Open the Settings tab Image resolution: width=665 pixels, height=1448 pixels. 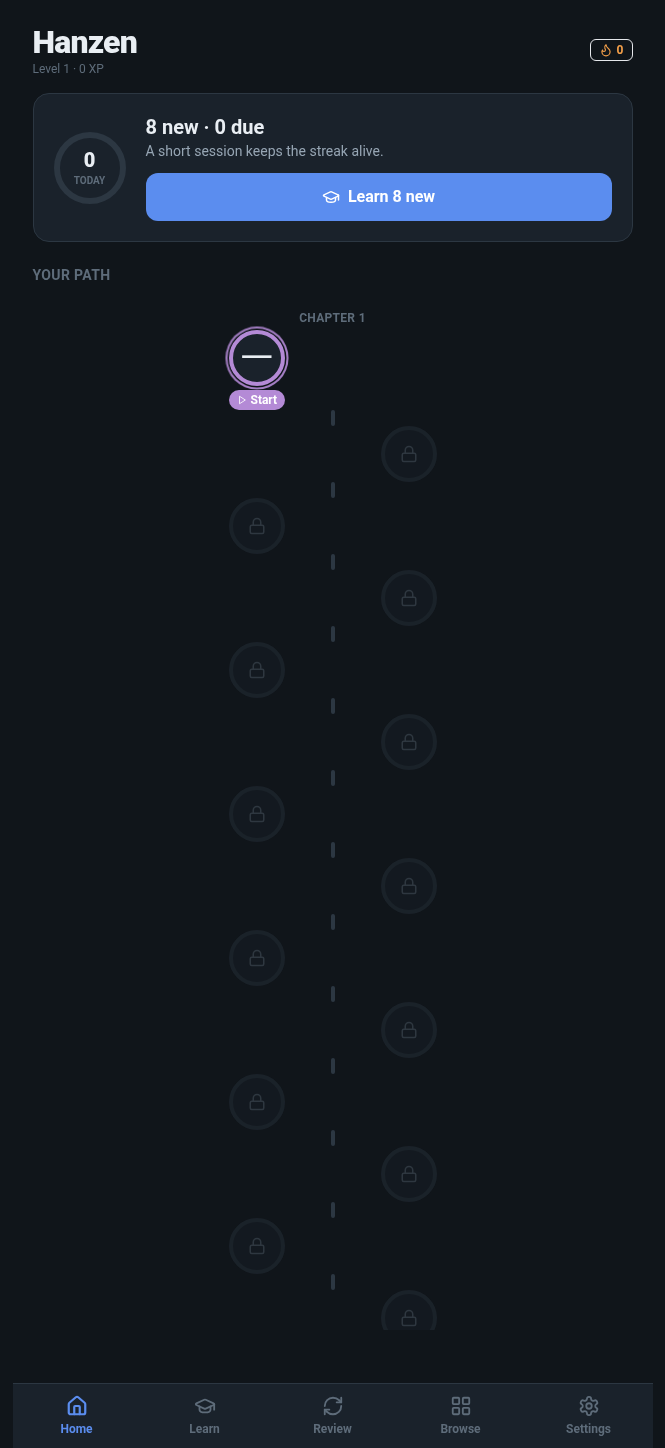point(588,1415)
